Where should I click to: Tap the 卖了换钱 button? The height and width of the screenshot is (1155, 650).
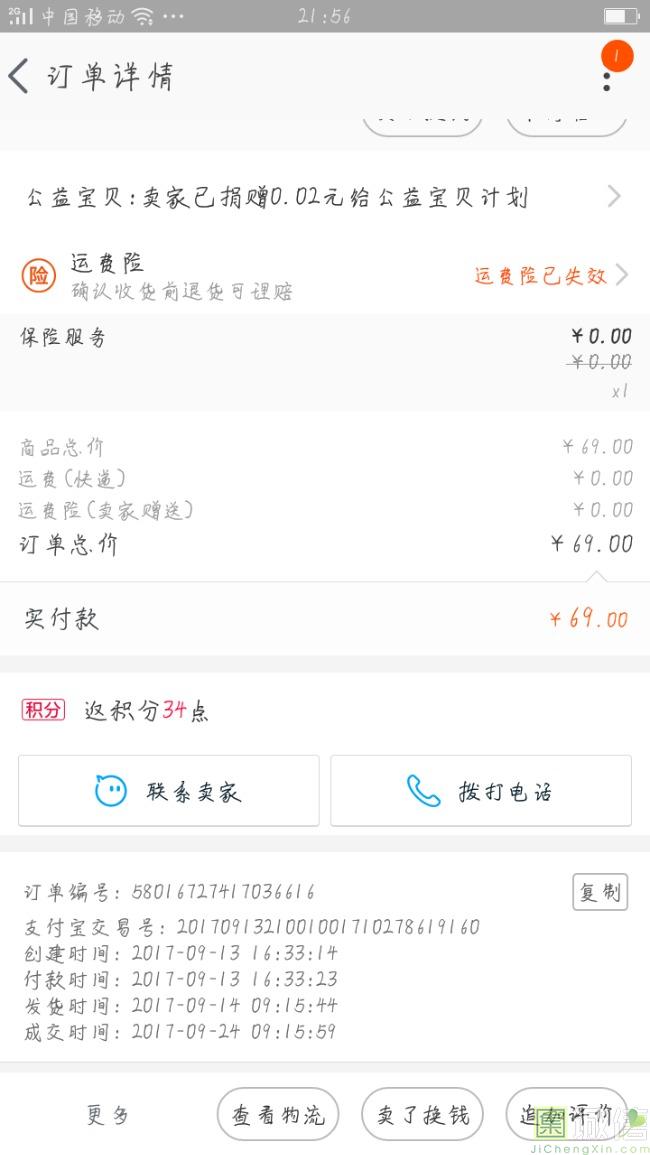click(422, 1115)
